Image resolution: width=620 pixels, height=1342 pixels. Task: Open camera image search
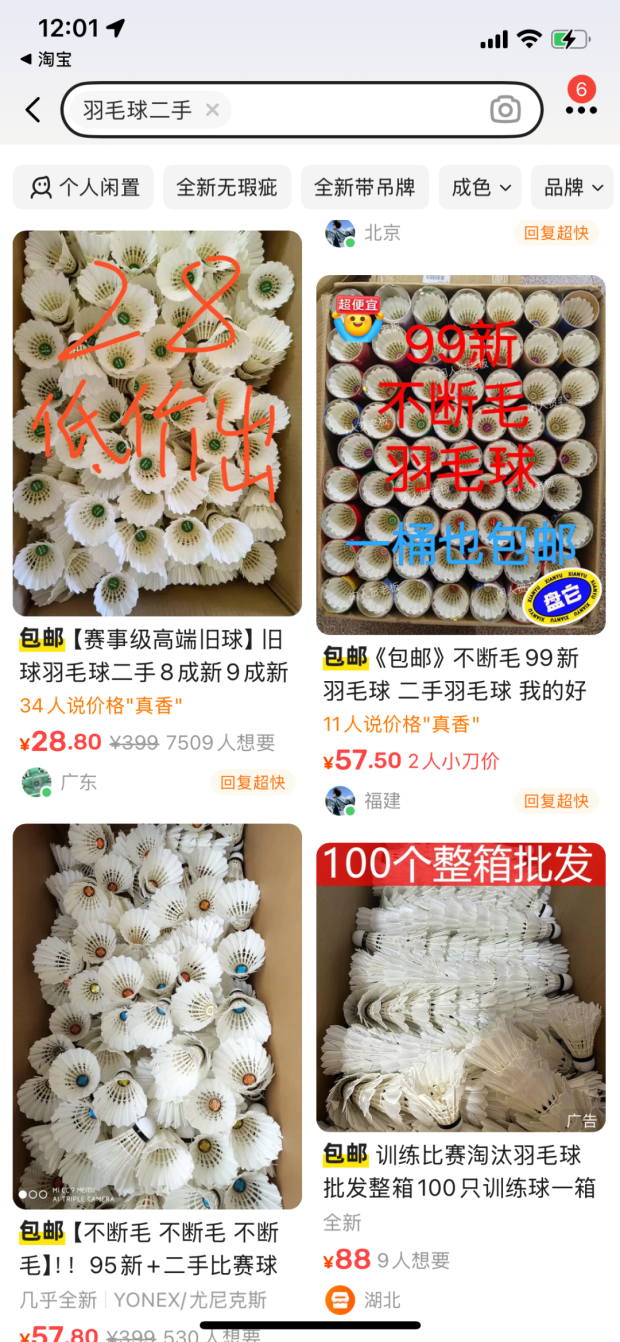[505, 110]
